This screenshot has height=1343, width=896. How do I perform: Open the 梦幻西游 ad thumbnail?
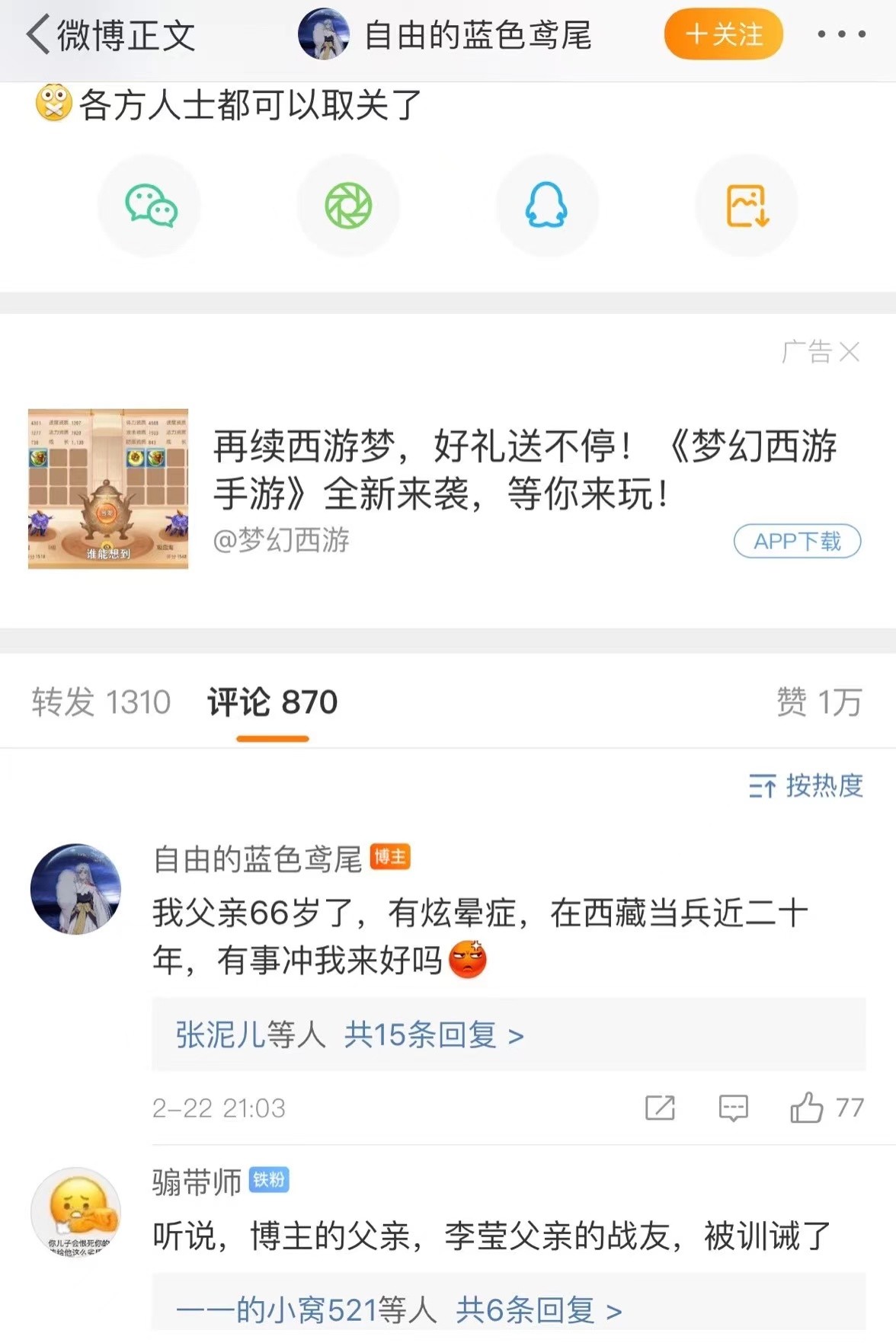click(108, 489)
